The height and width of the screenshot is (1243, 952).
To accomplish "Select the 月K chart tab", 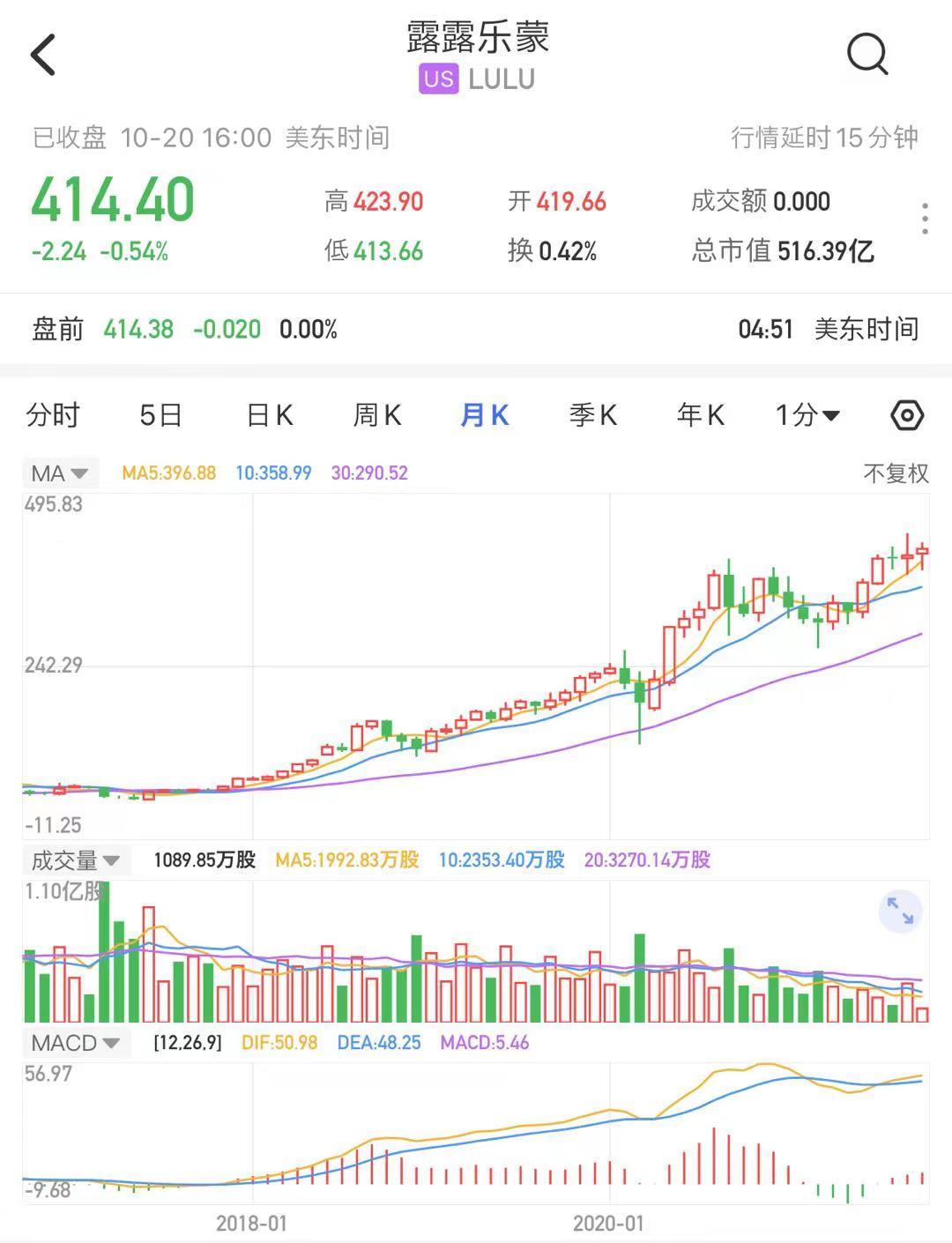I will coord(485,415).
